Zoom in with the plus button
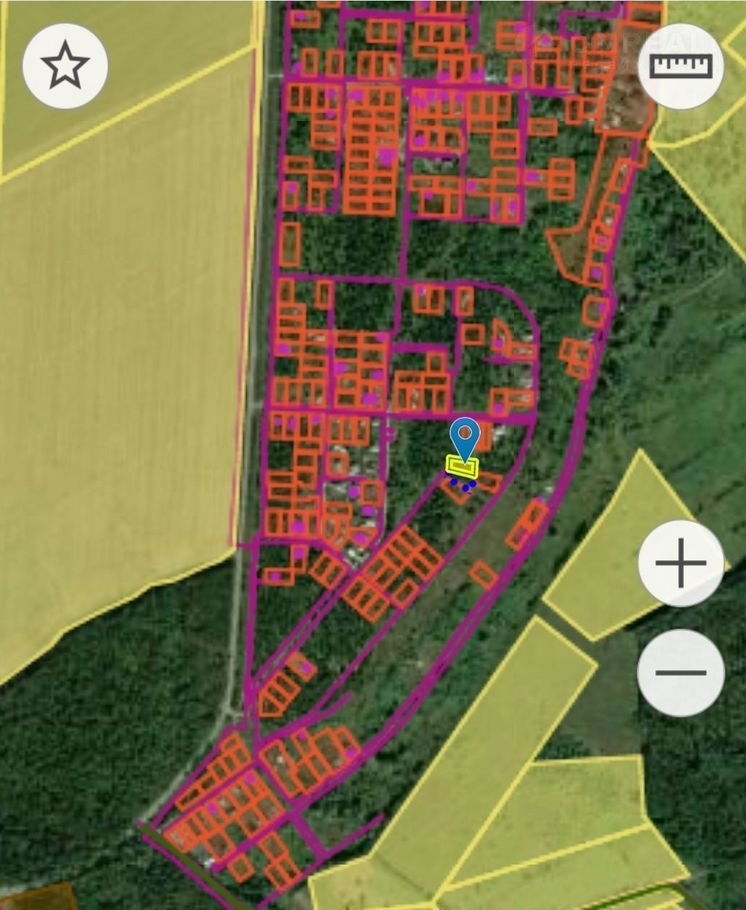The width and height of the screenshot is (746, 910). click(x=680, y=562)
